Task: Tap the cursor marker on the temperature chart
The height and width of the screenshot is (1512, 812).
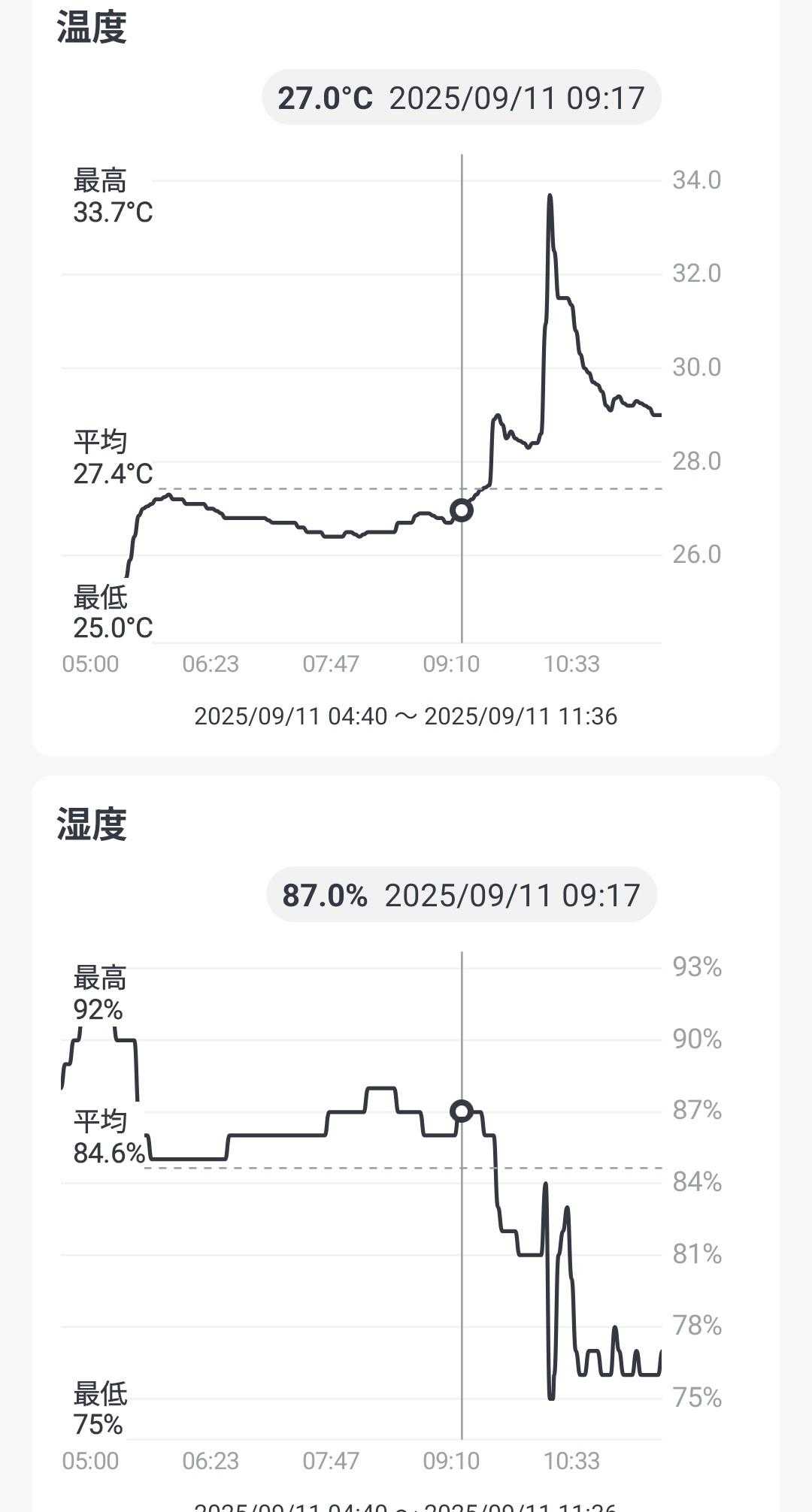Action: pyautogui.click(x=462, y=510)
